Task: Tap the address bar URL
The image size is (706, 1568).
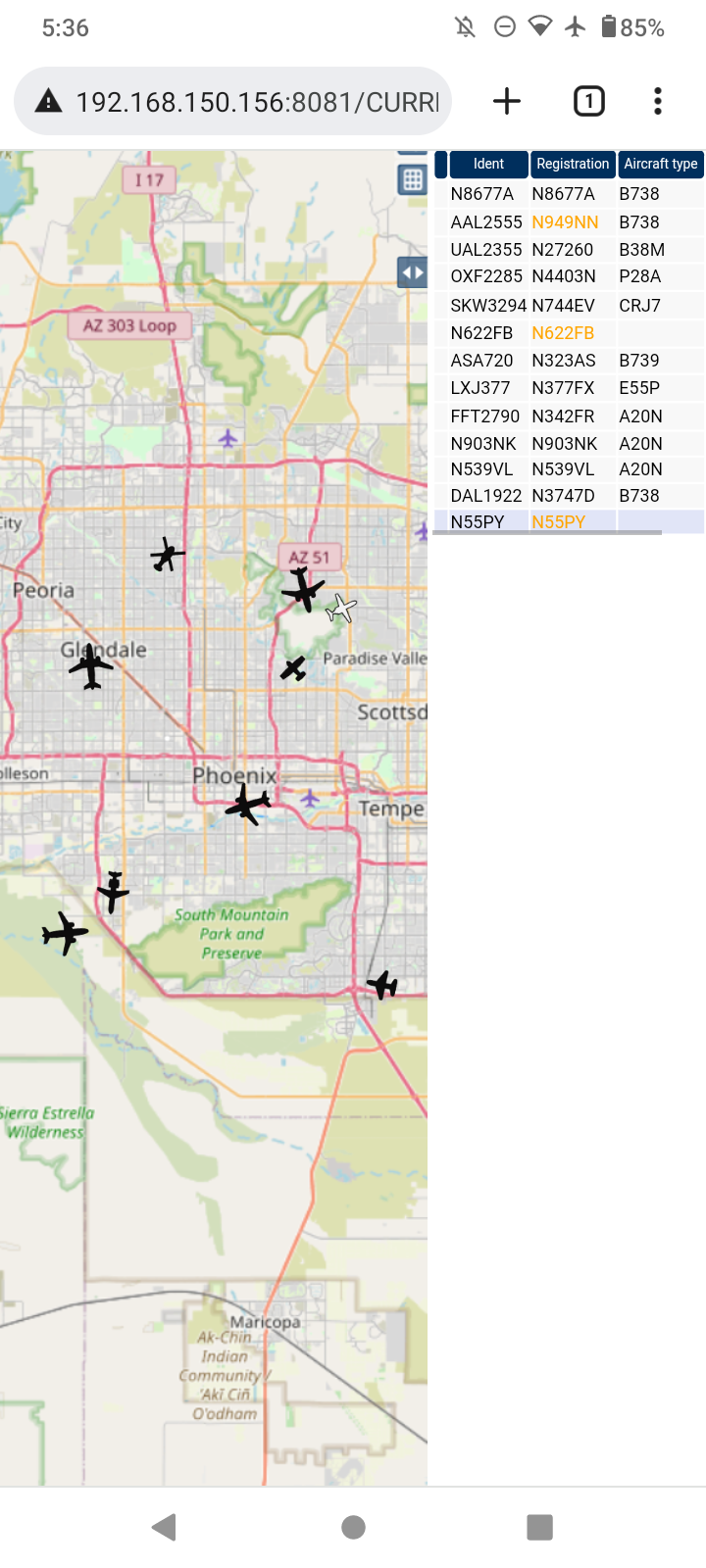Action: [x=257, y=102]
